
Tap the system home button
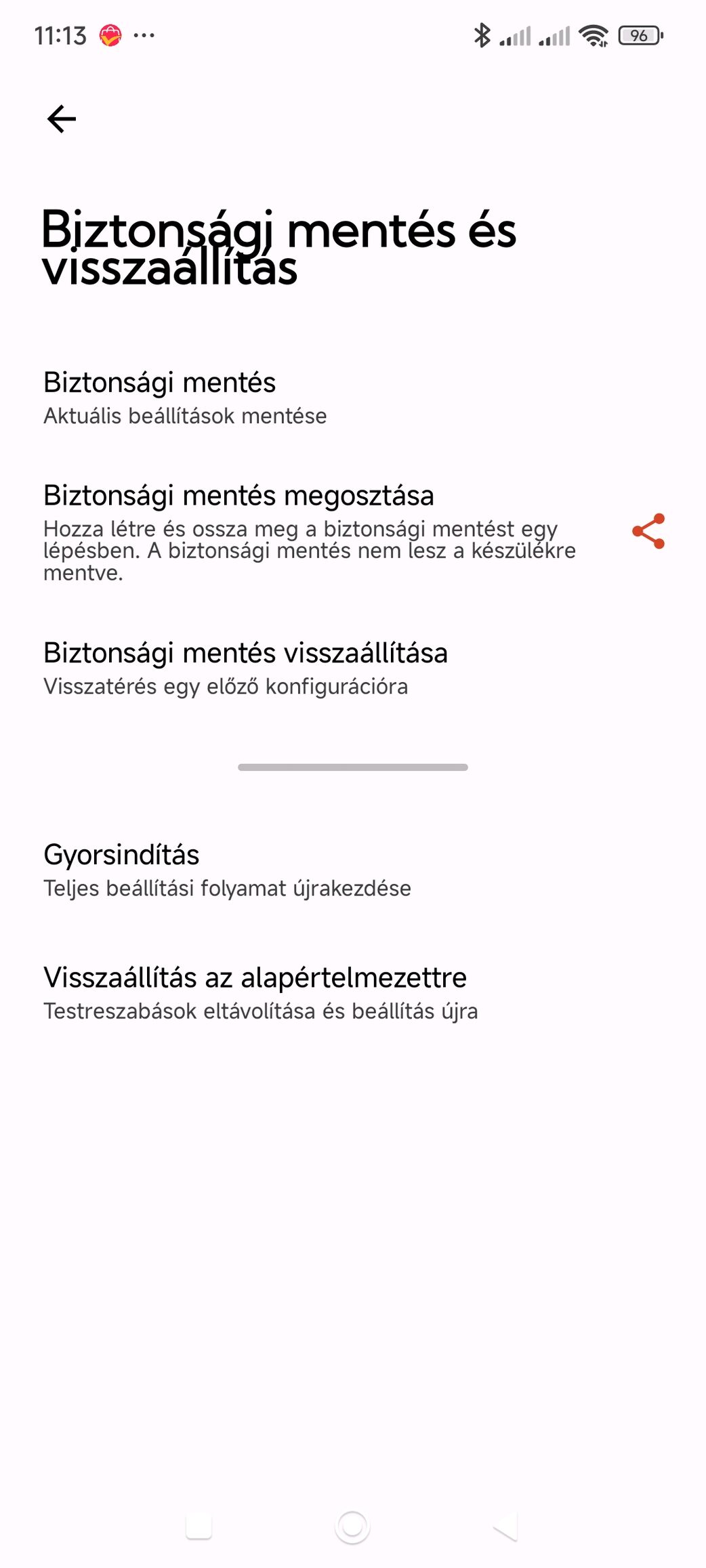point(352,1527)
